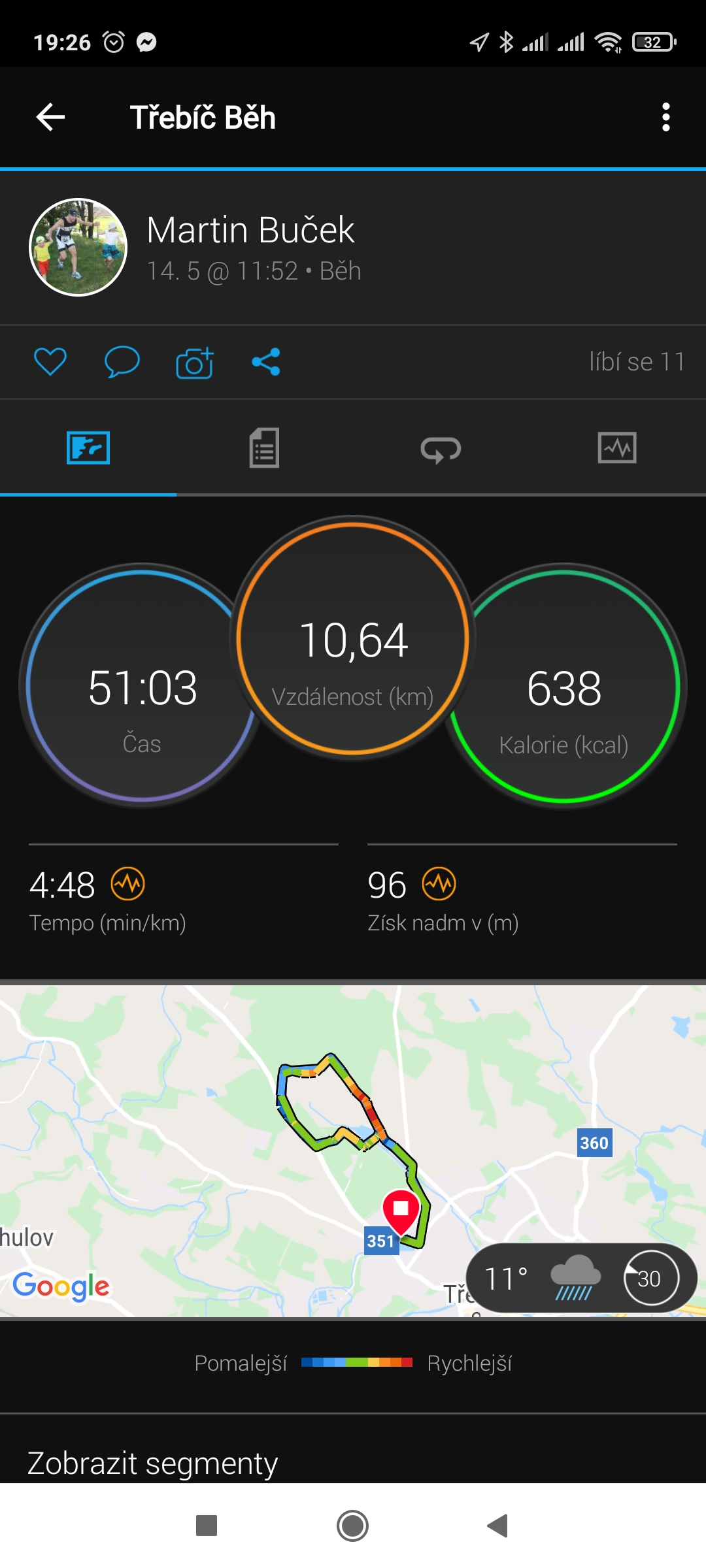Open Zobrazit segmenty
This screenshot has height=1568, width=706.
(x=153, y=1463)
